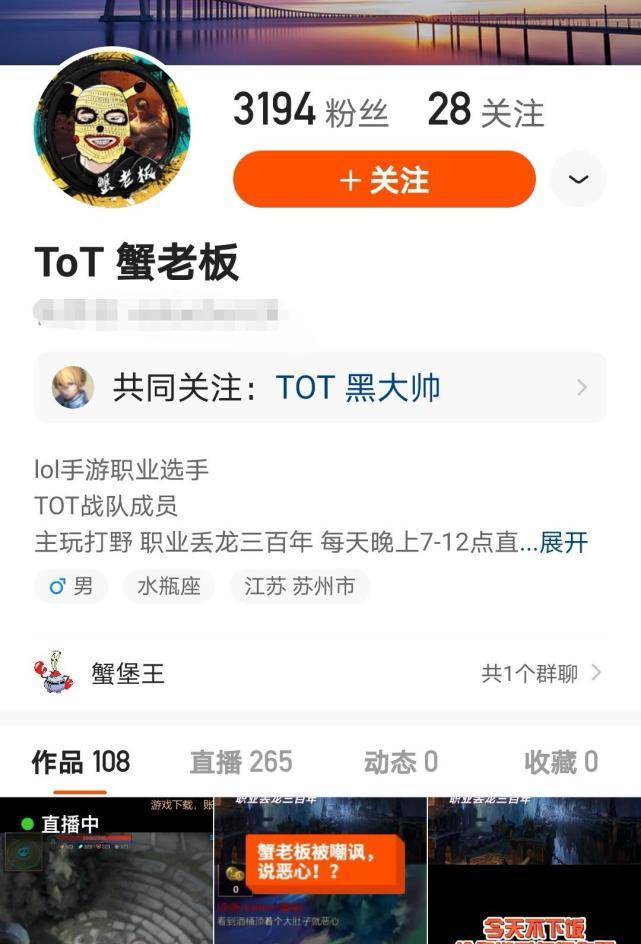Follow ToT 蟹老板 with the 关注 button
The width and height of the screenshot is (641, 944).
384,180
